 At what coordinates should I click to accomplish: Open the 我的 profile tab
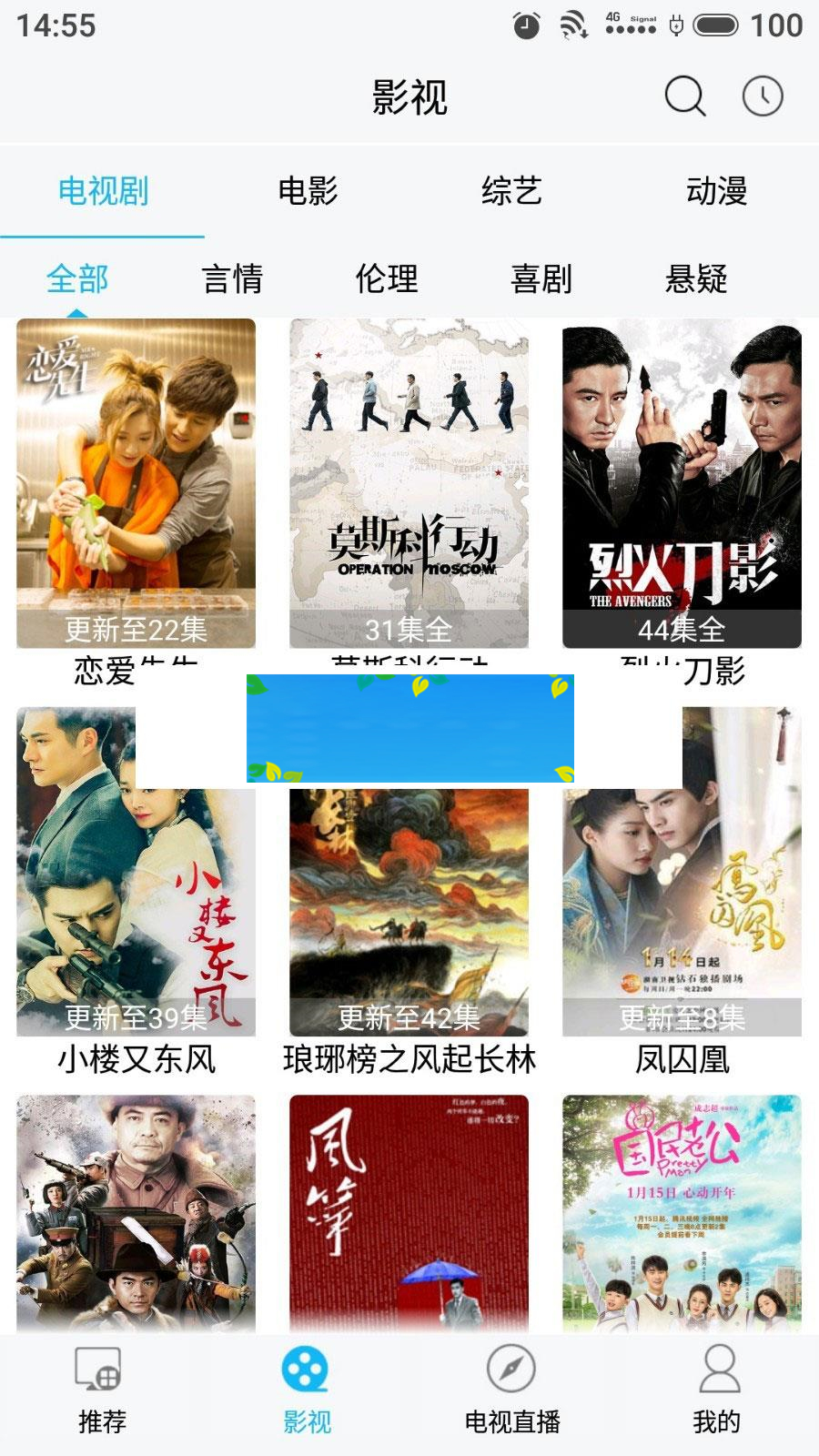[x=717, y=1390]
